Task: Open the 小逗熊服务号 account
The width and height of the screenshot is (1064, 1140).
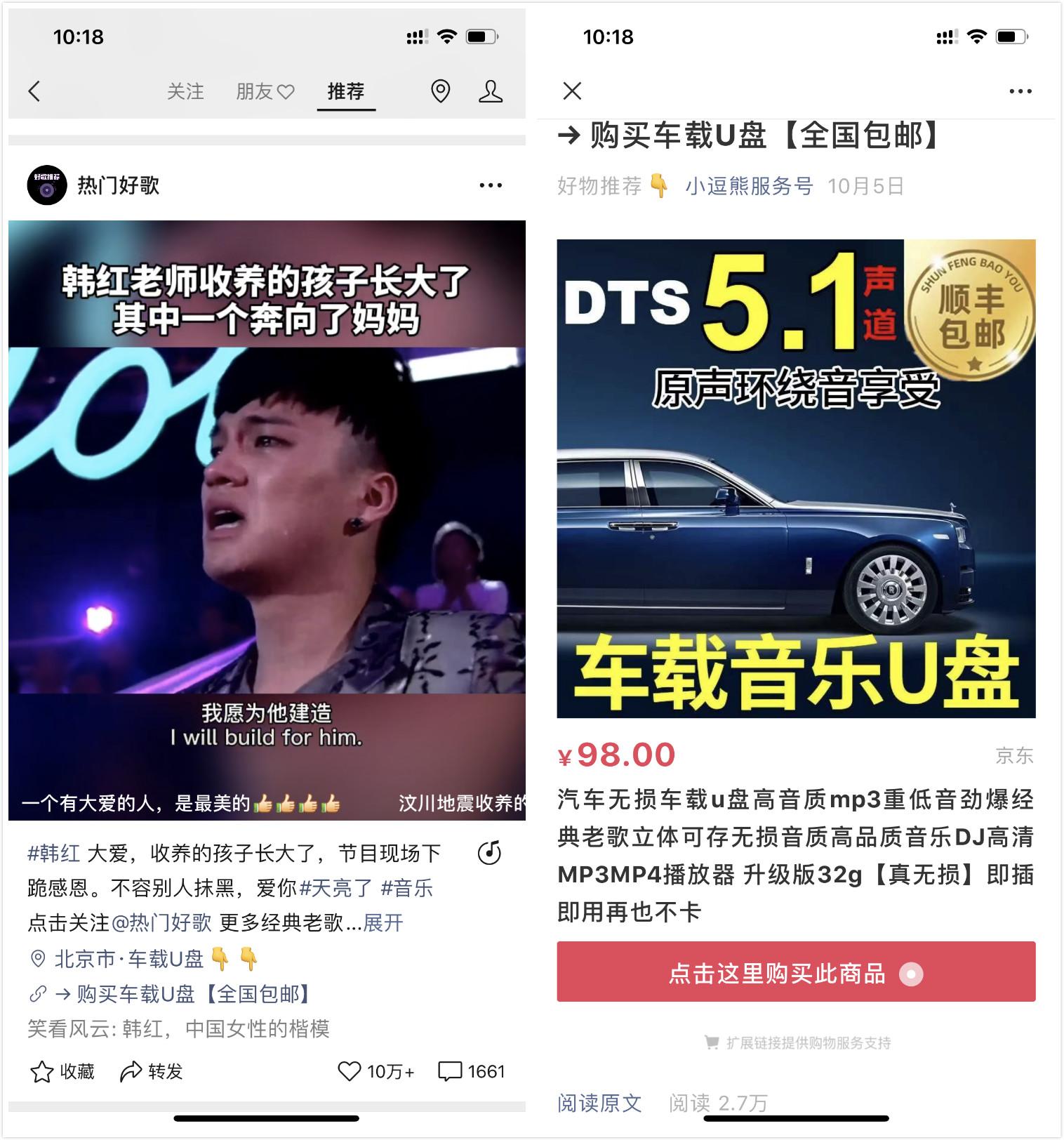Action: [748, 186]
